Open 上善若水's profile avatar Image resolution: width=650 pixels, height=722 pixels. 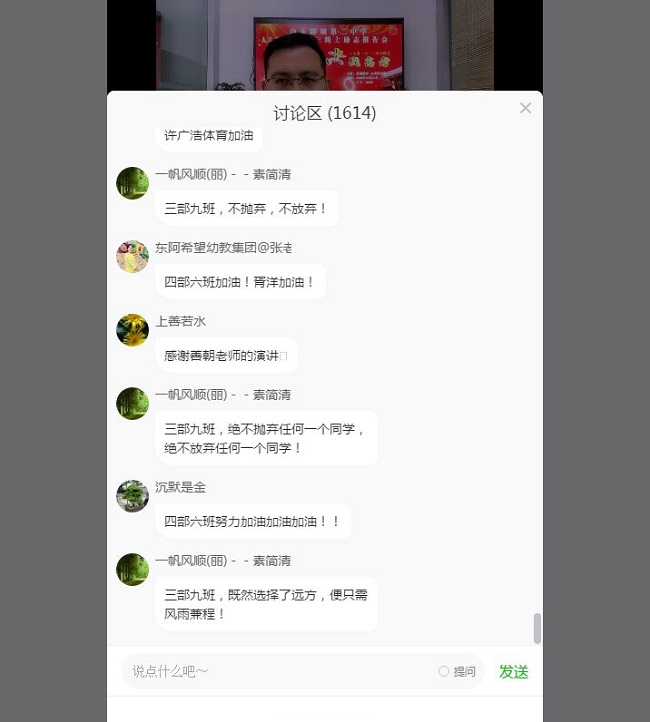[x=133, y=330]
